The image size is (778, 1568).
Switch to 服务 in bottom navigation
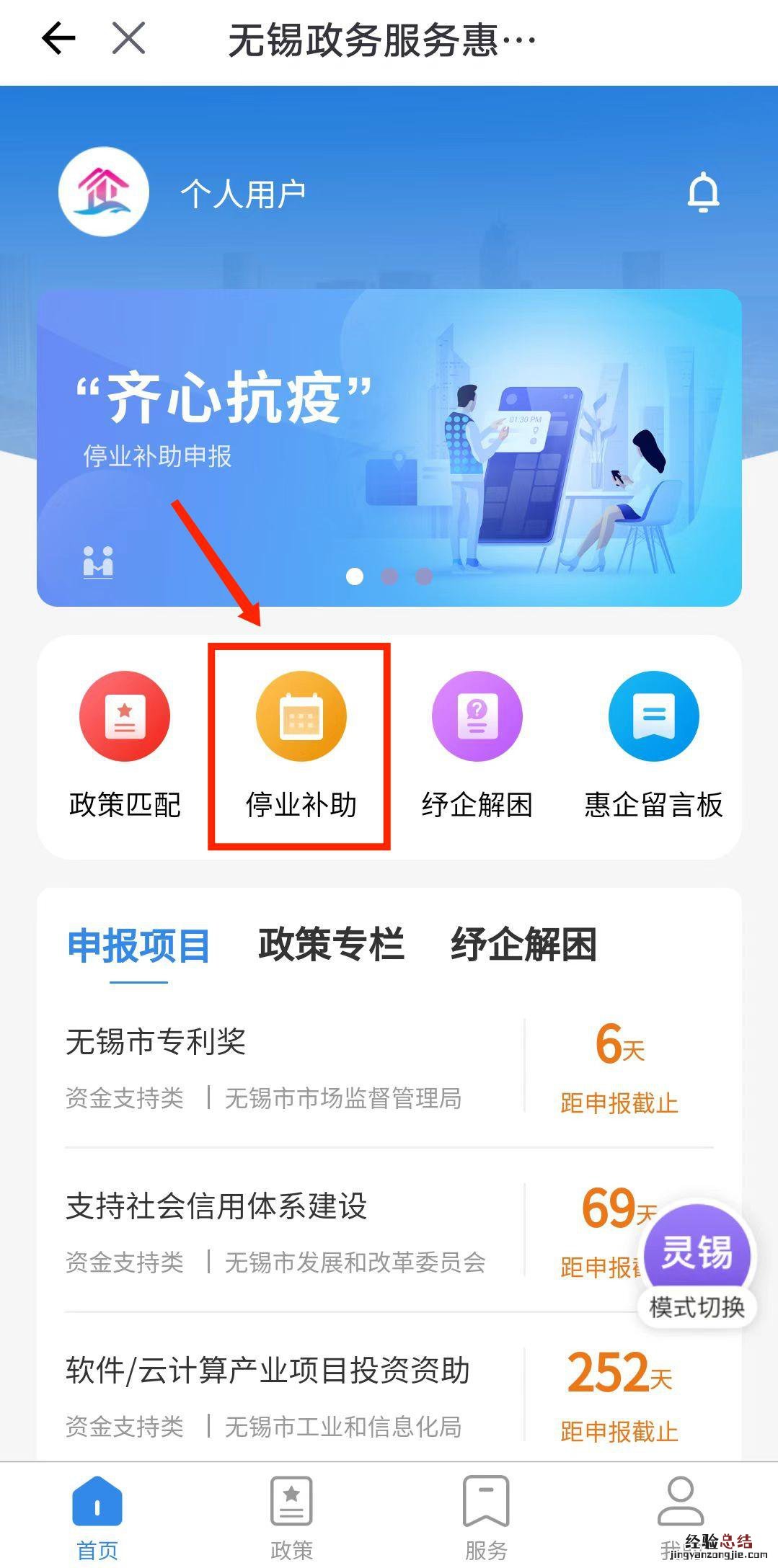click(x=486, y=1513)
